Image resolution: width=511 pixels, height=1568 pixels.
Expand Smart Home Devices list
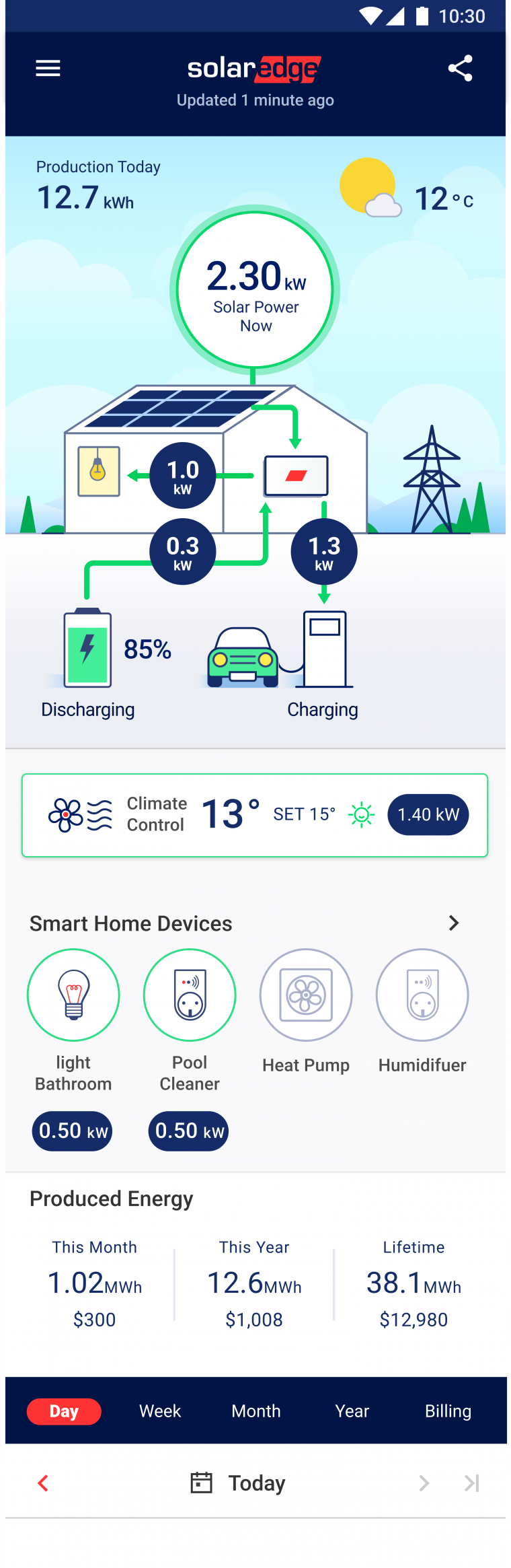point(454,923)
